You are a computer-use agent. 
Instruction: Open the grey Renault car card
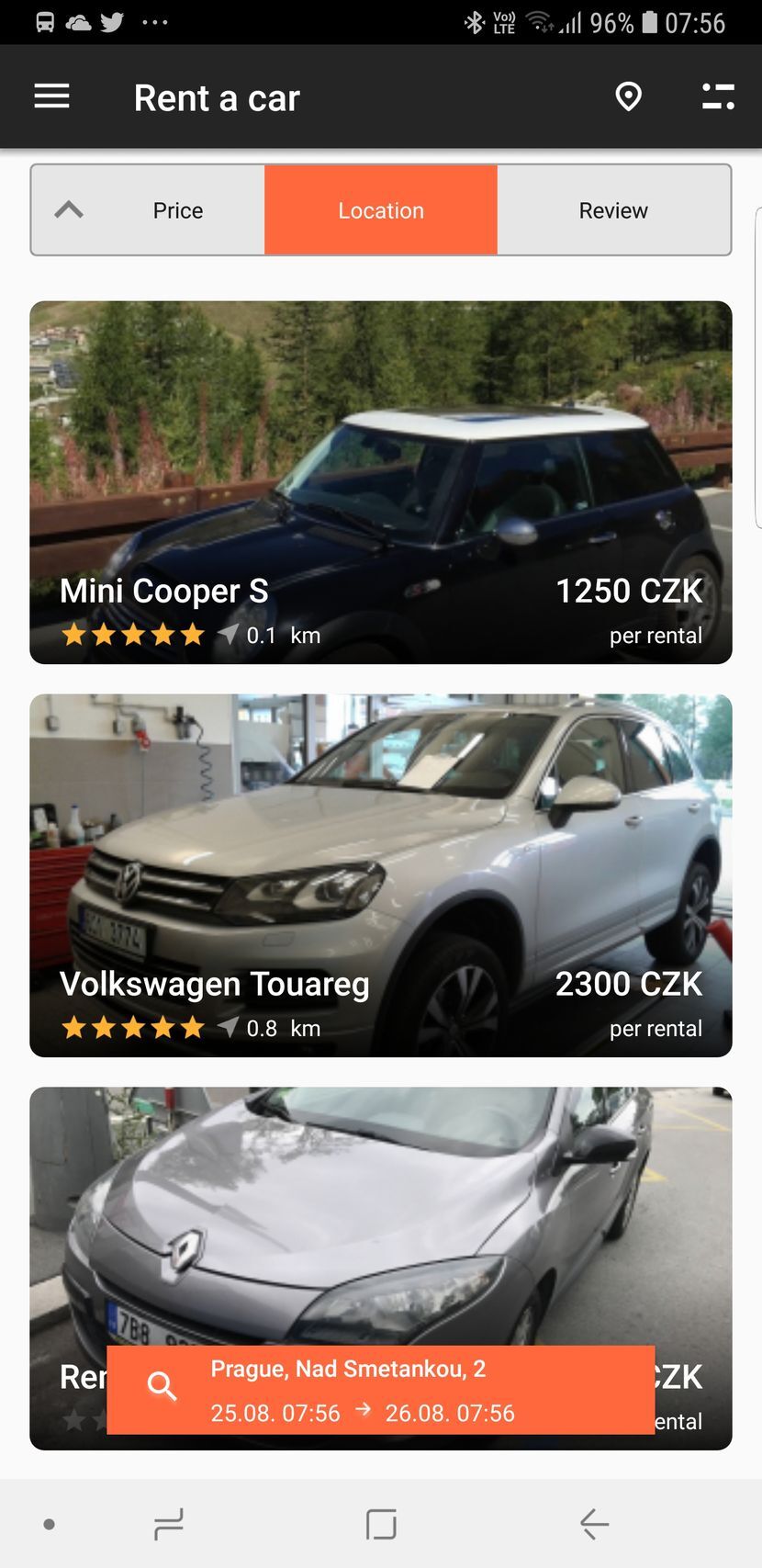381,1213
